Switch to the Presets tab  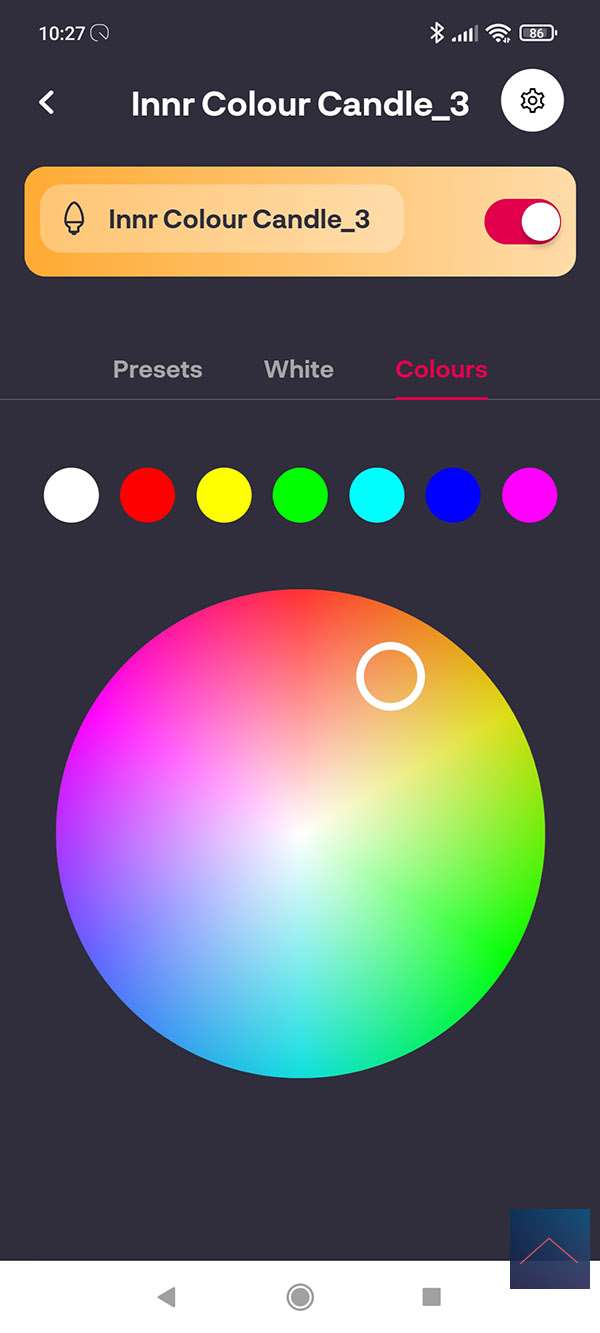click(x=157, y=369)
